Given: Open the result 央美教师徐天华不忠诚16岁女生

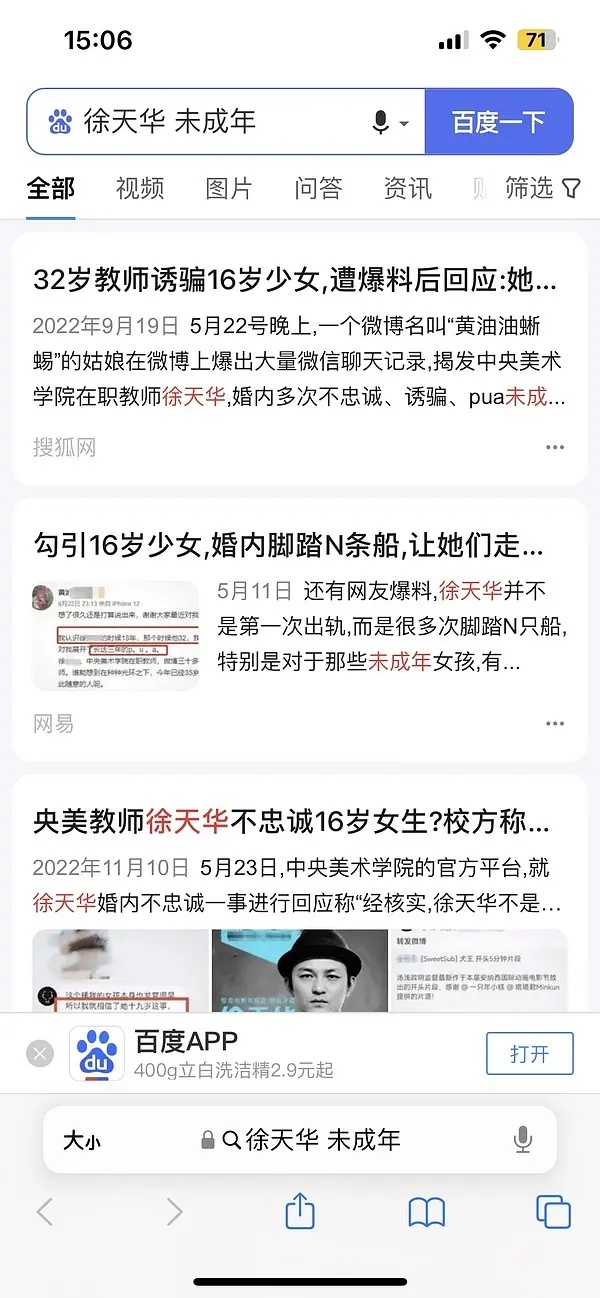Looking at the screenshot, I should coord(290,824).
